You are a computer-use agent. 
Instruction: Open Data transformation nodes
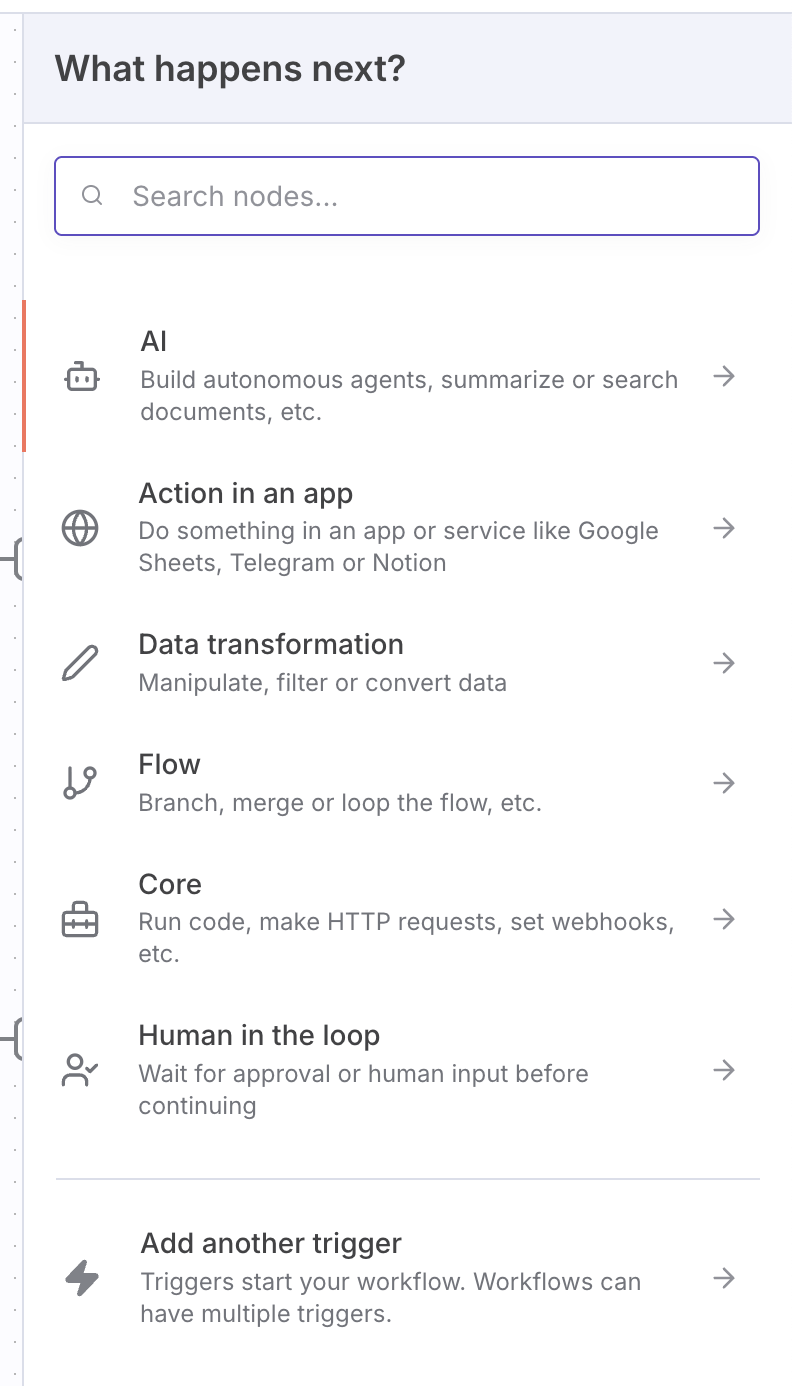pos(400,662)
